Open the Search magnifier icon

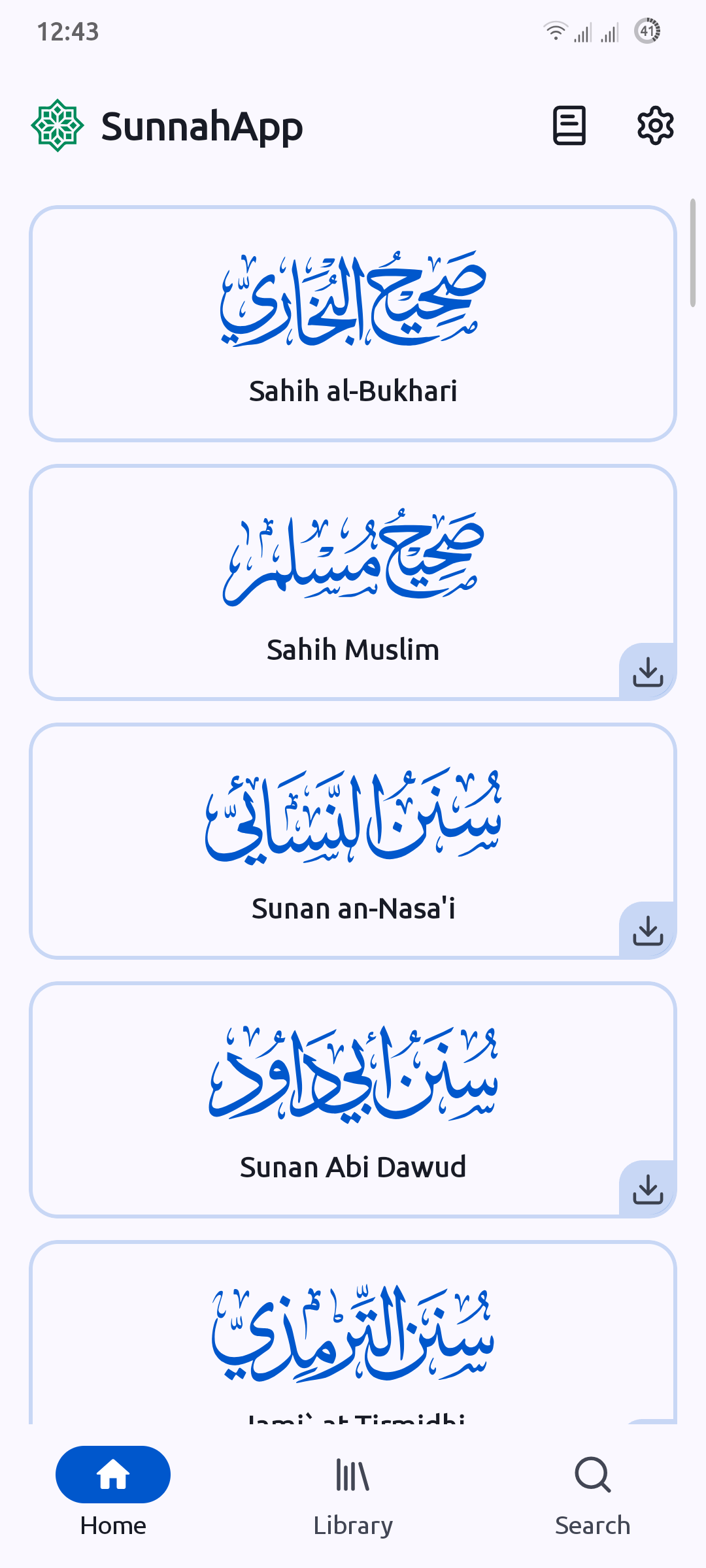pos(592,1475)
